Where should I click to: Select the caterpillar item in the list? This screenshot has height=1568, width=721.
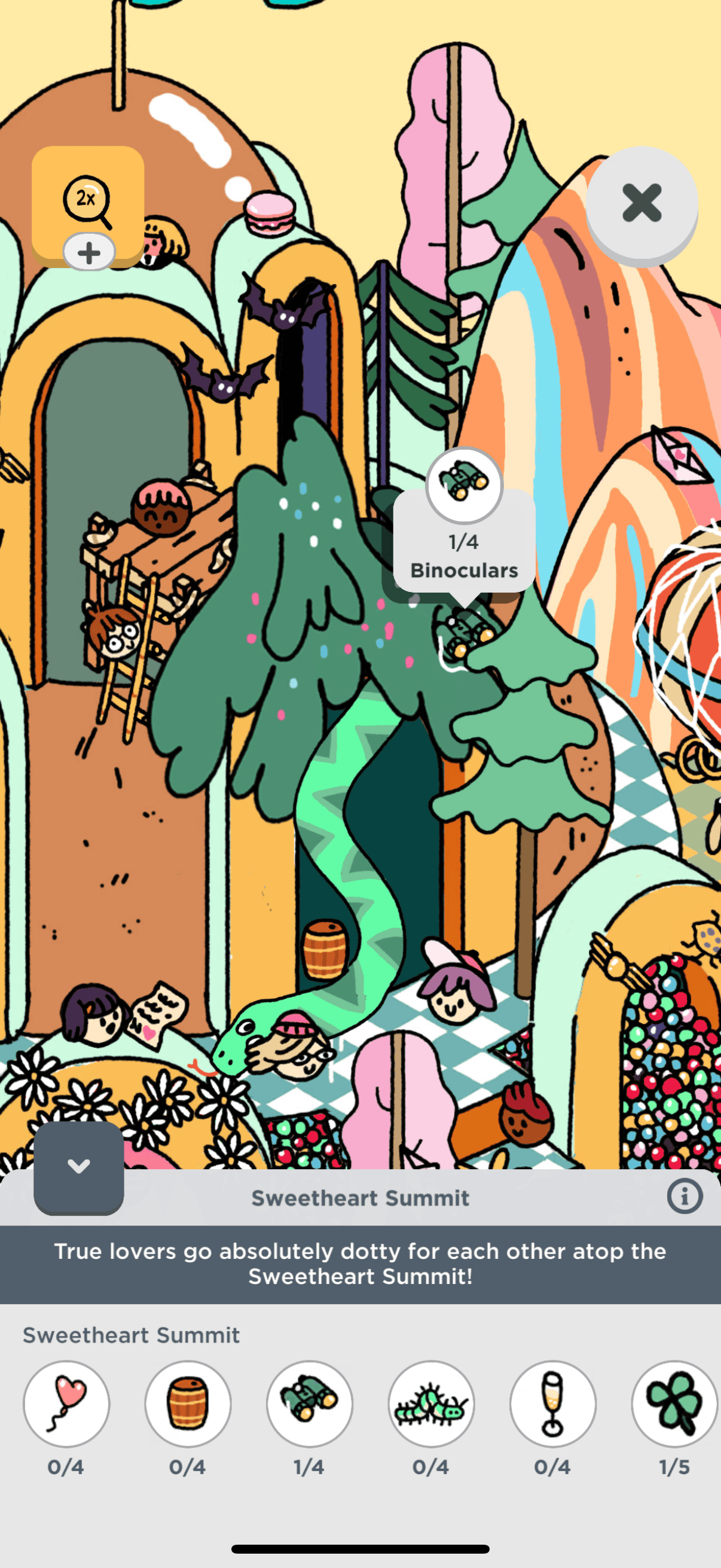point(432,1403)
